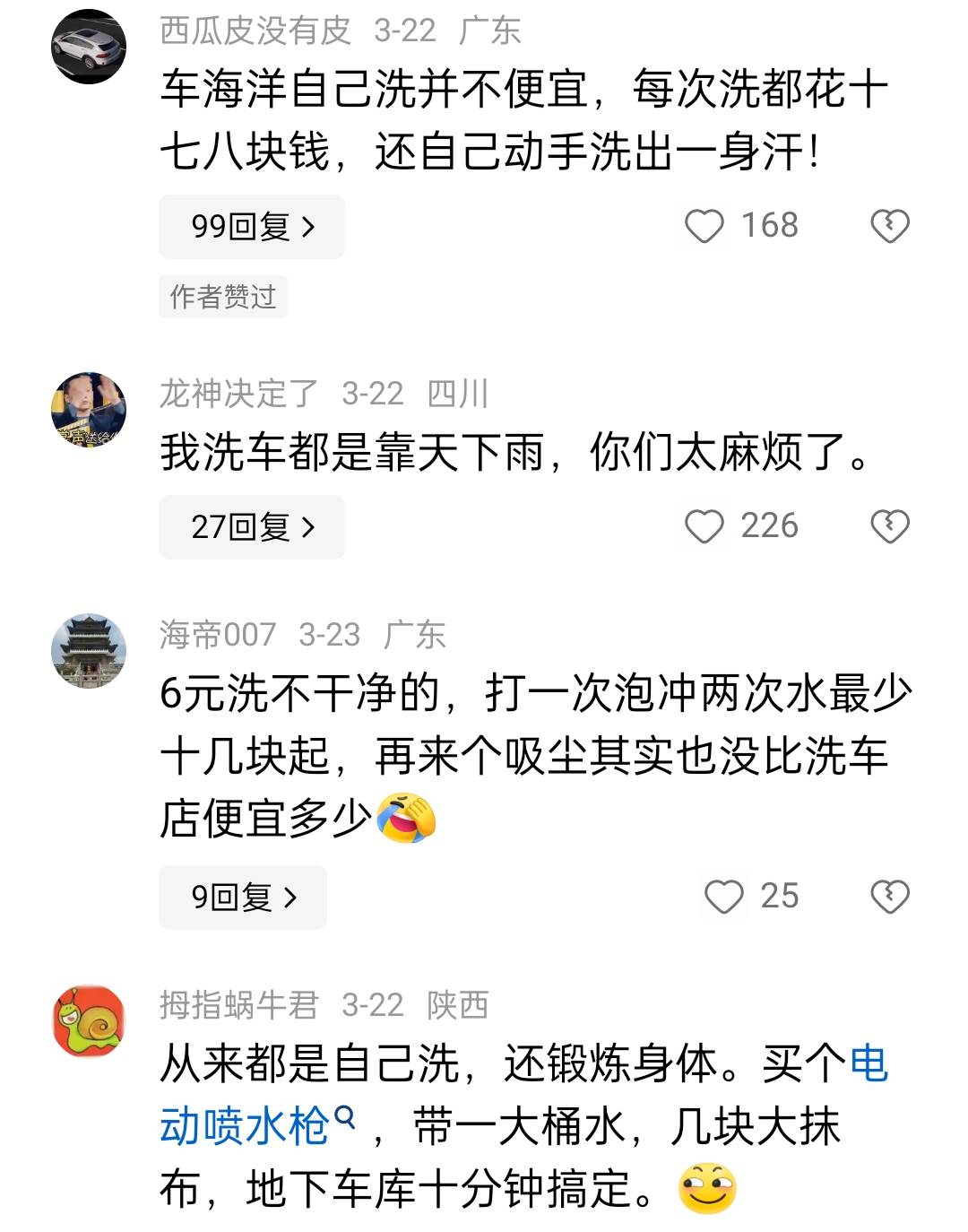Viewport: 968px width, 1232px height.
Task: Expand the 27 replies under 龙神决定了's comment
Action: click(x=252, y=527)
